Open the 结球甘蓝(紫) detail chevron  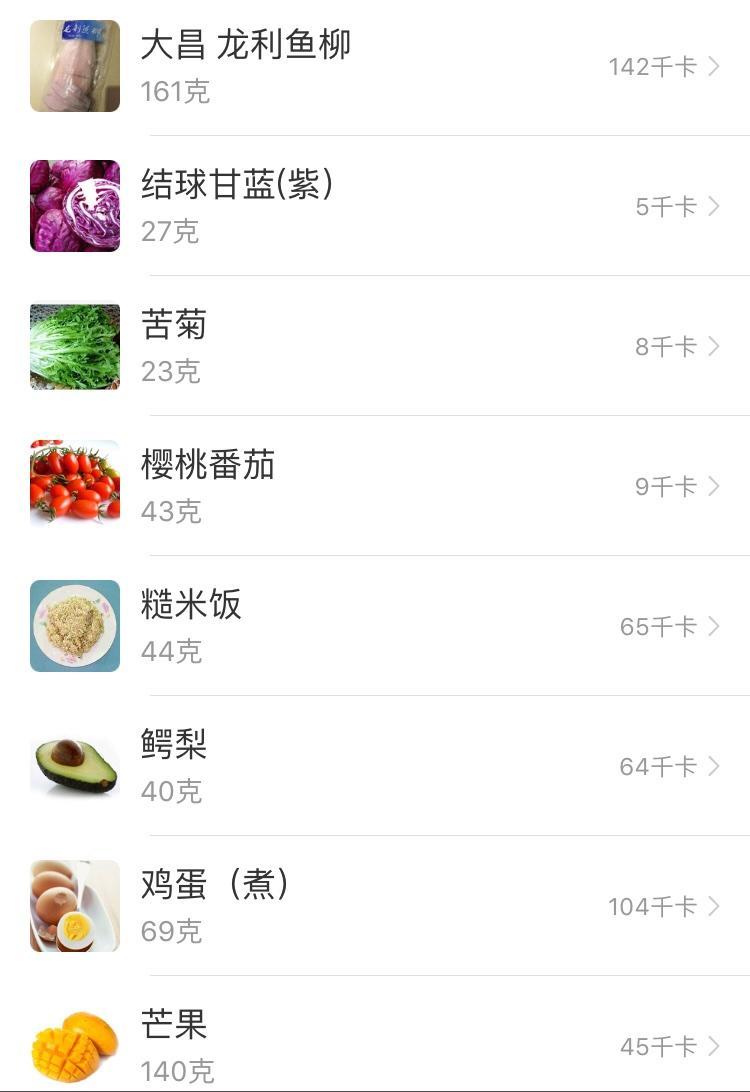click(x=712, y=207)
